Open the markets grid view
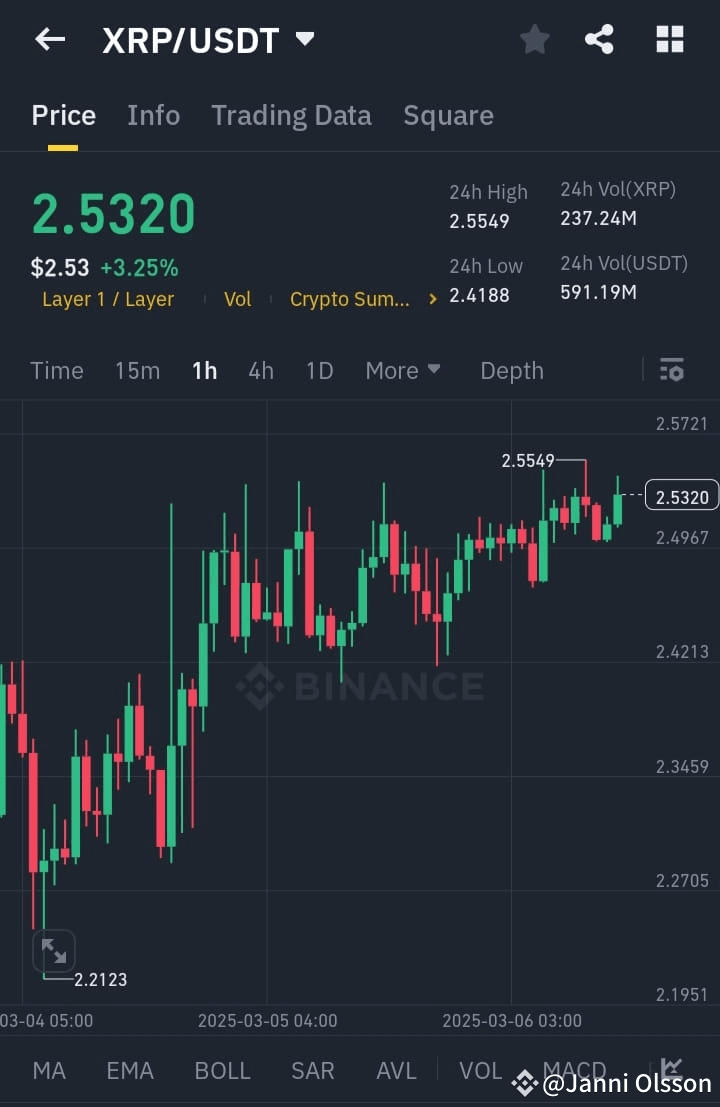The width and height of the screenshot is (720, 1107). tap(668, 40)
